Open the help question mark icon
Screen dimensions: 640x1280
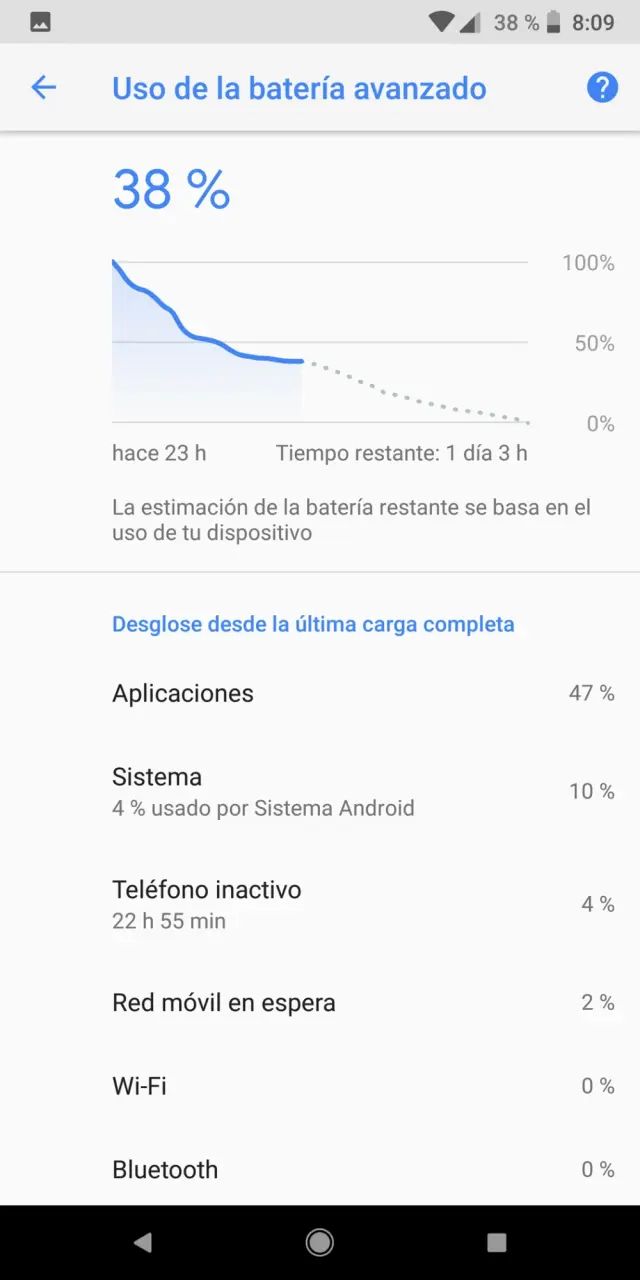point(601,88)
